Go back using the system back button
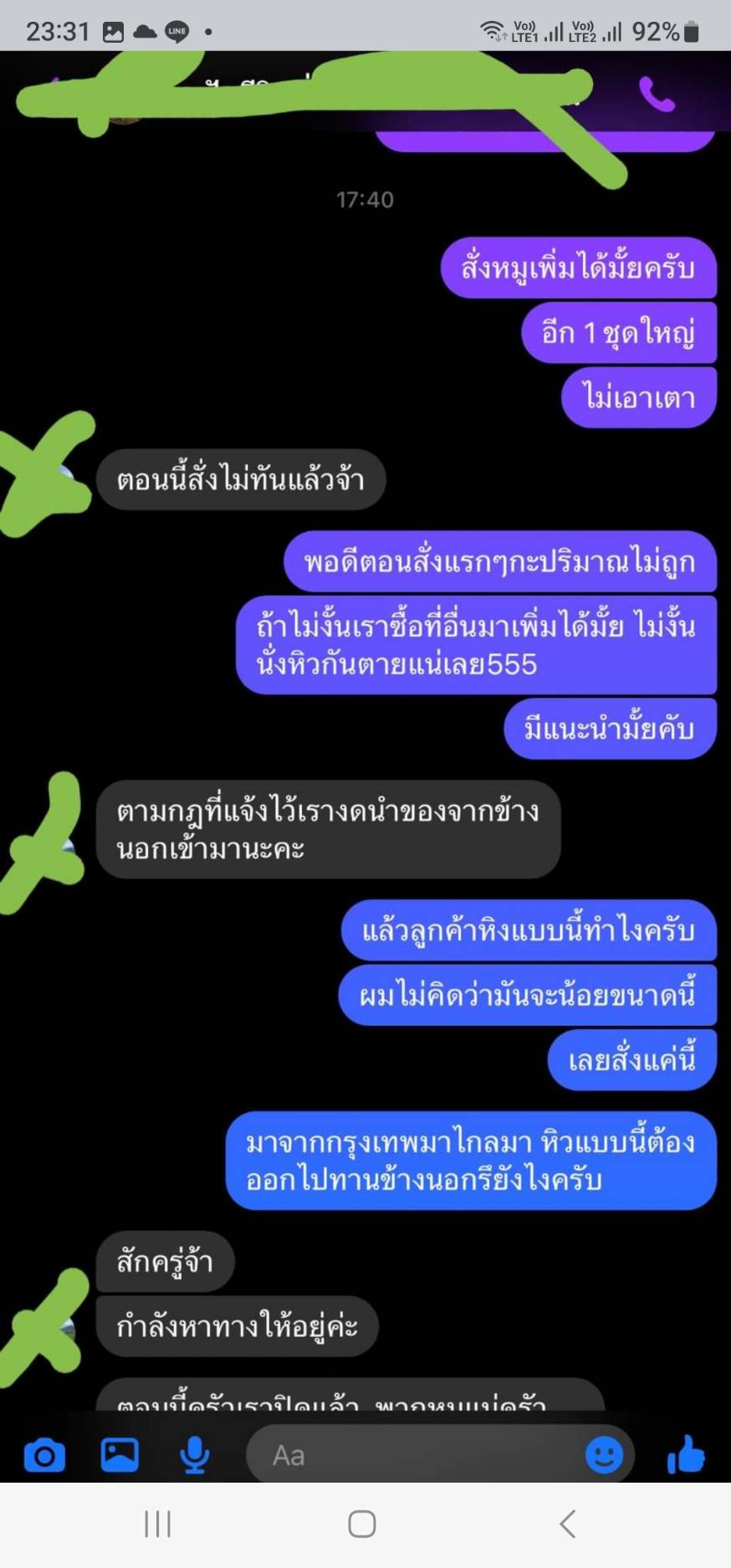 point(568,1524)
